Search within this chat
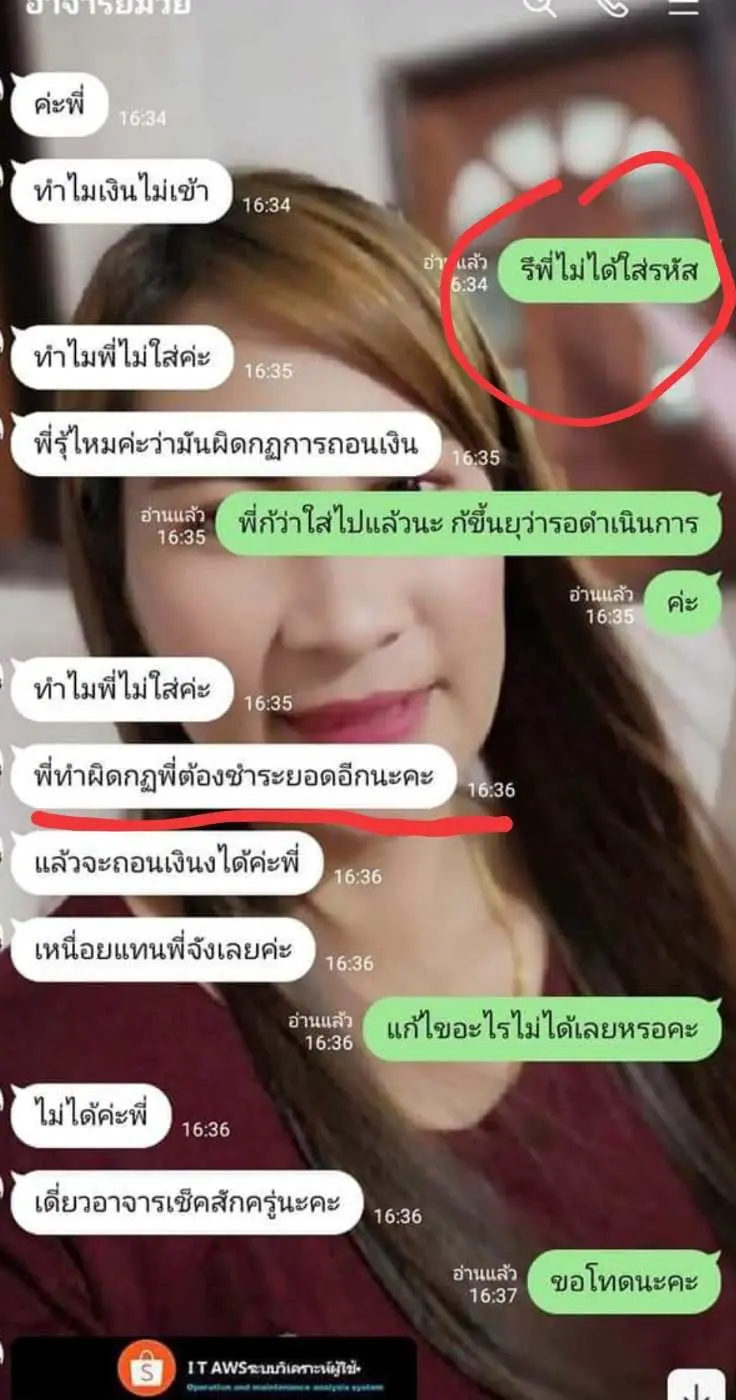Image resolution: width=736 pixels, height=1400 pixels. click(x=539, y=5)
